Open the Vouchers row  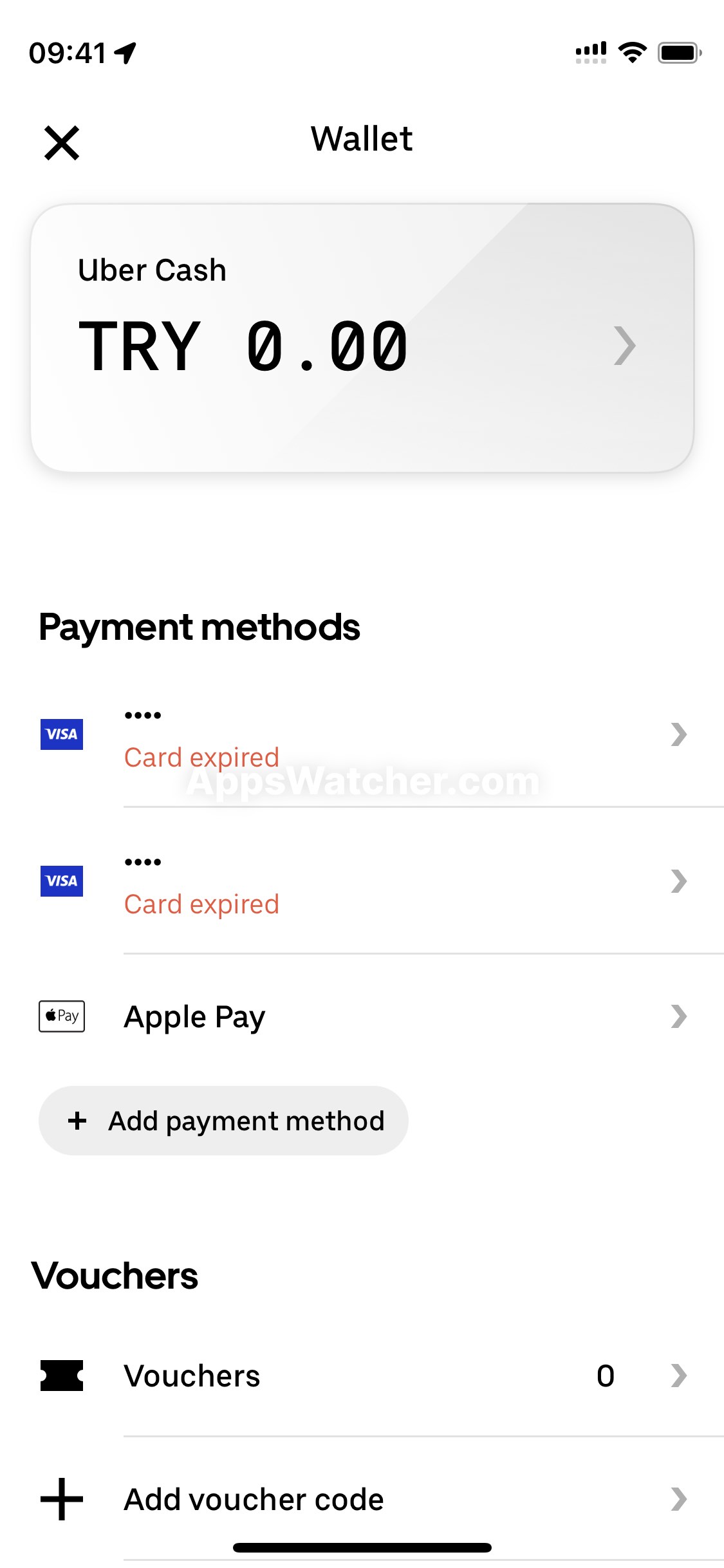pyautogui.click(x=362, y=1376)
